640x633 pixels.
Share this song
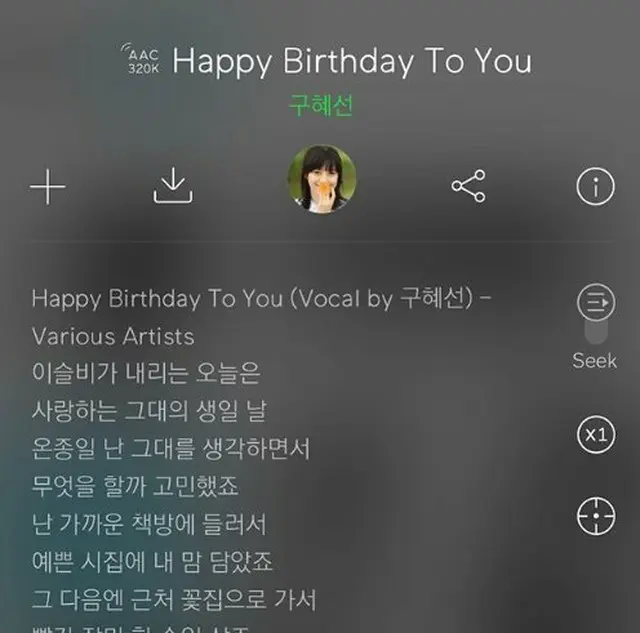click(468, 186)
